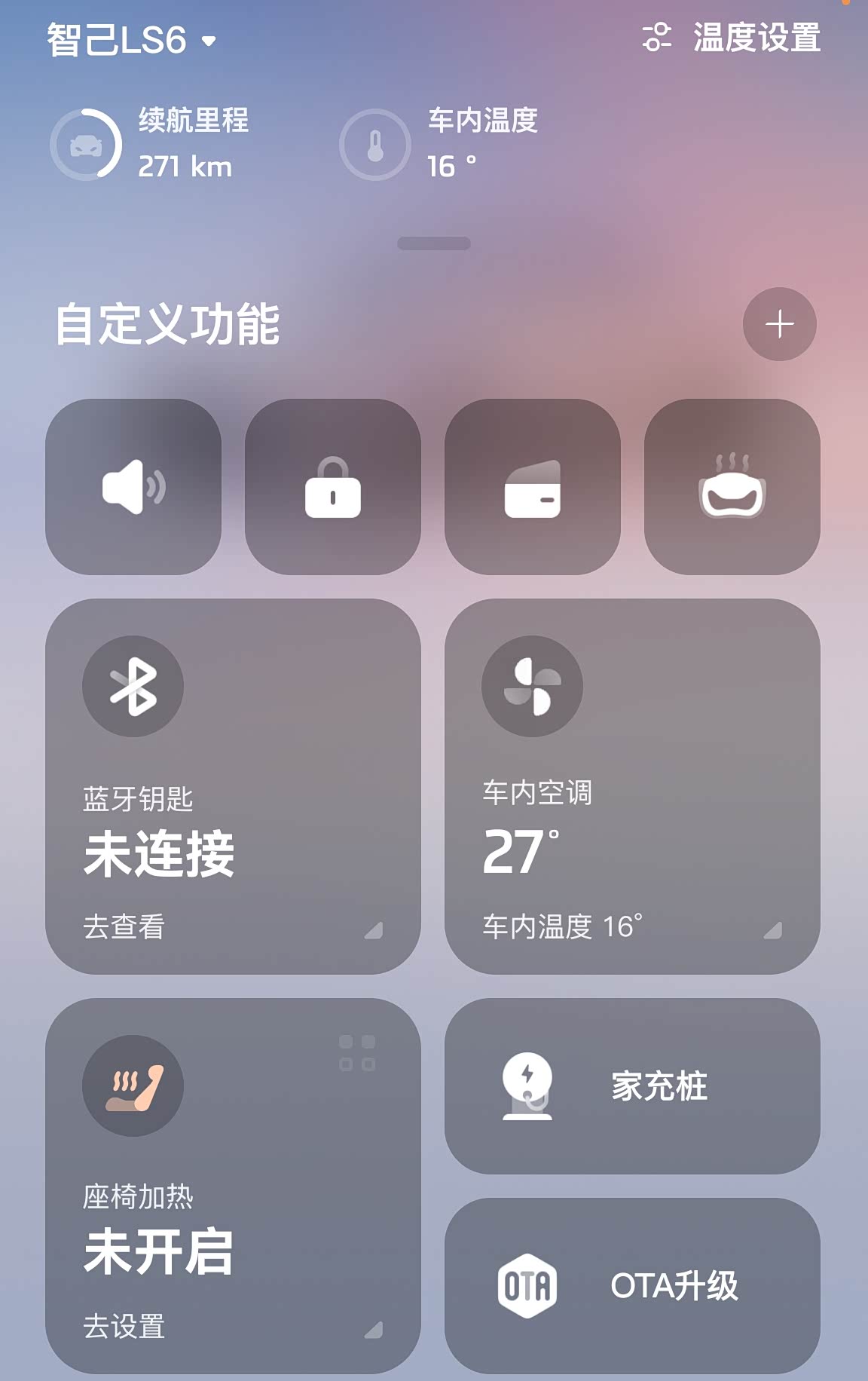Tap the wallet-shaped tile
Image resolution: width=868 pixels, height=1381 pixels.
533,487
